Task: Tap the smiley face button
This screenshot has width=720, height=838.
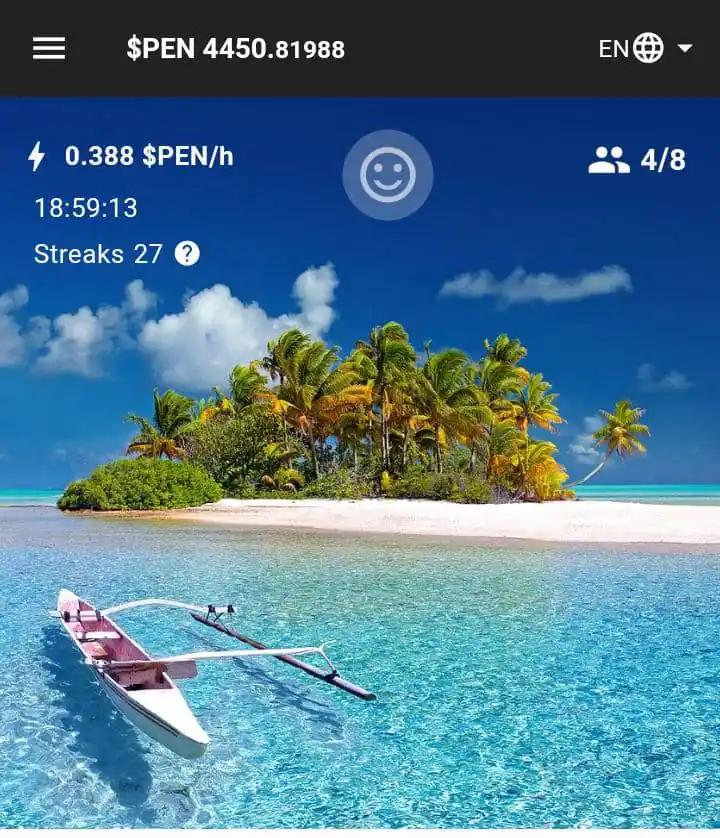Action: coord(388,175)
